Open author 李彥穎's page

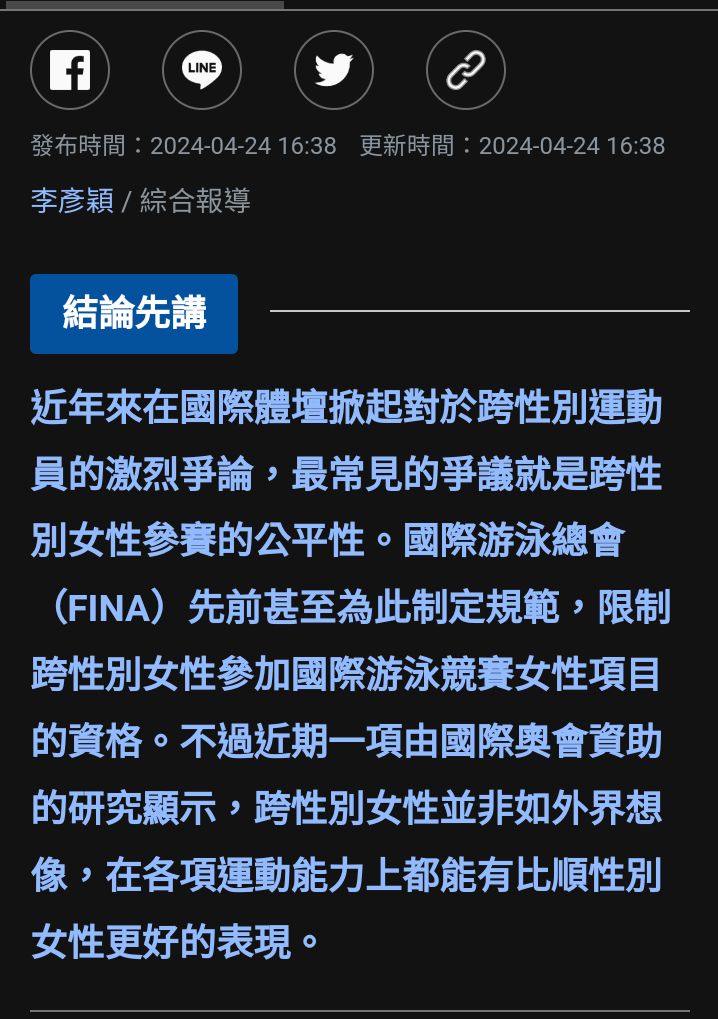tap(72, 200)
